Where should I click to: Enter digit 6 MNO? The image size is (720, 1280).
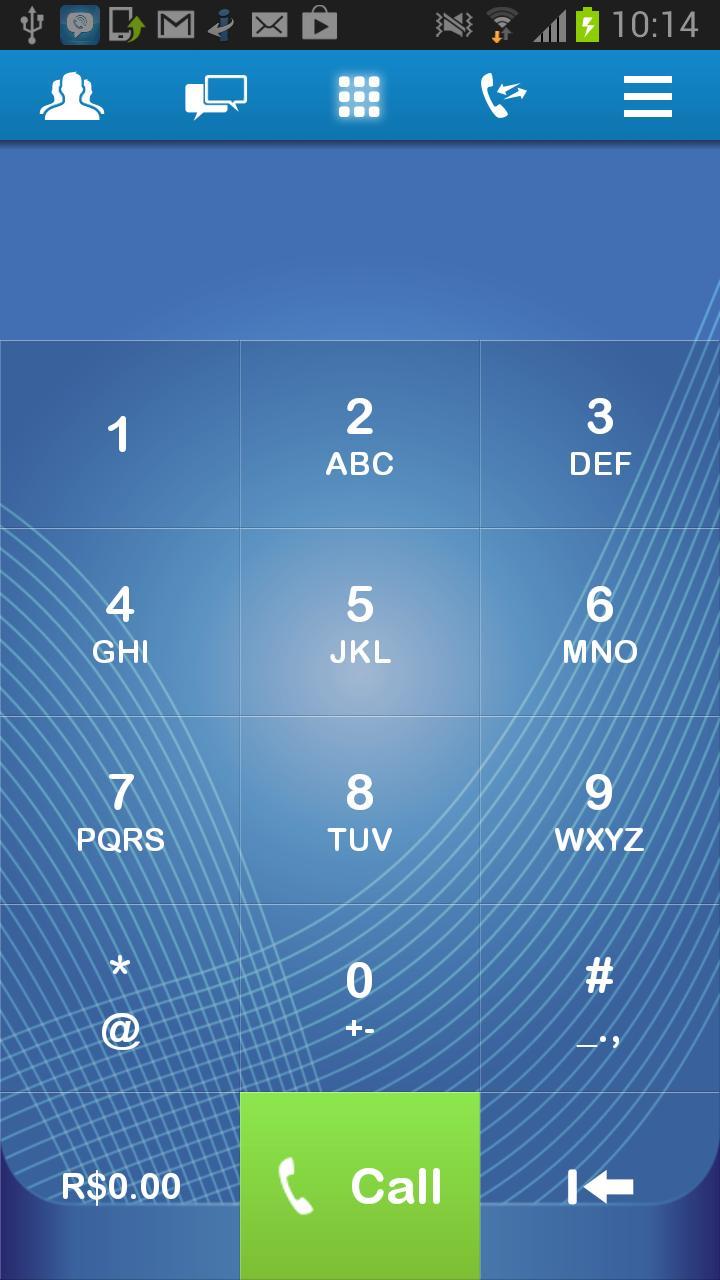coord(600,623)
